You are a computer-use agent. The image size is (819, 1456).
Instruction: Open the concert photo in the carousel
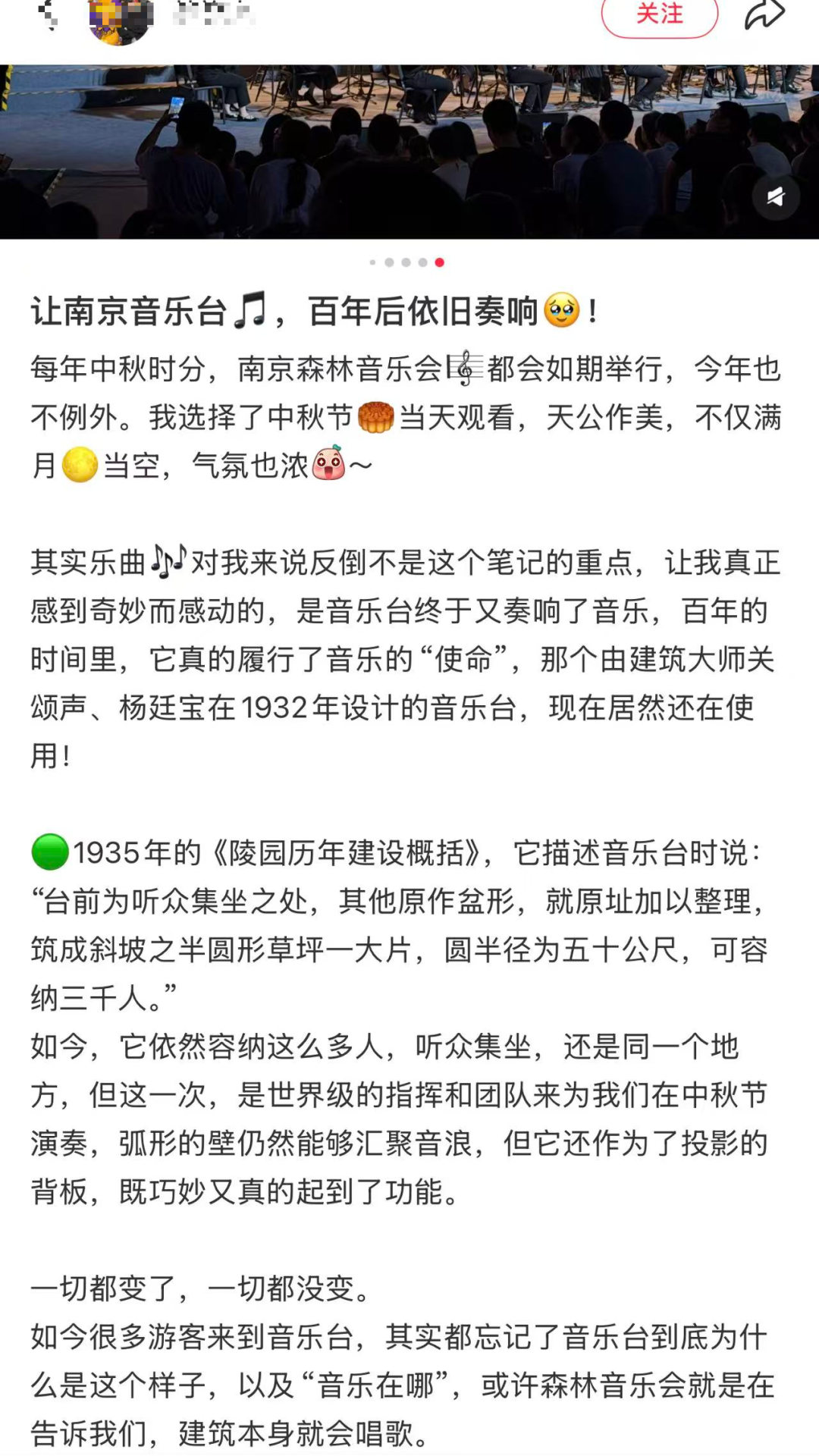pos(409,152)
